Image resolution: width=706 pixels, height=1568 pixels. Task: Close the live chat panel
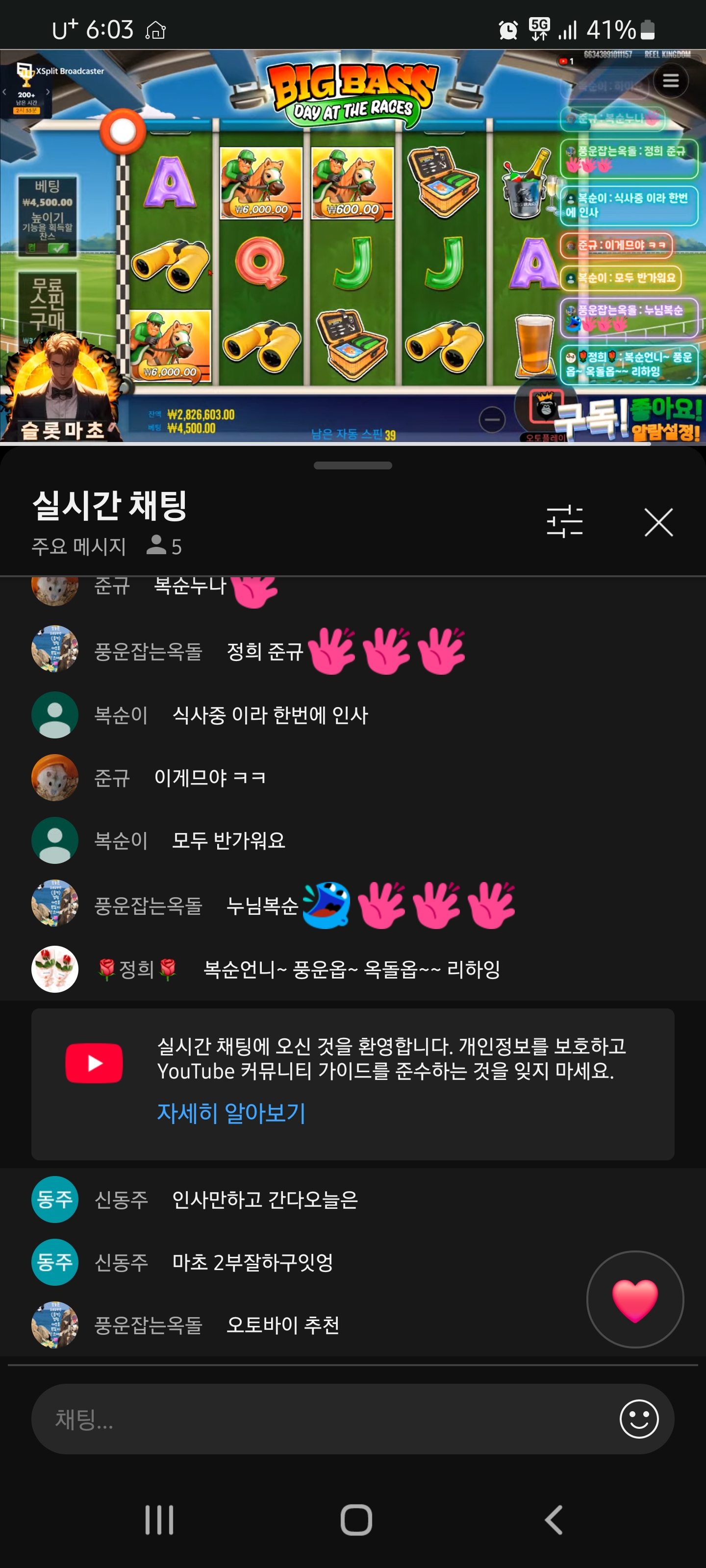pyautogui.click(x=658, y=522)
